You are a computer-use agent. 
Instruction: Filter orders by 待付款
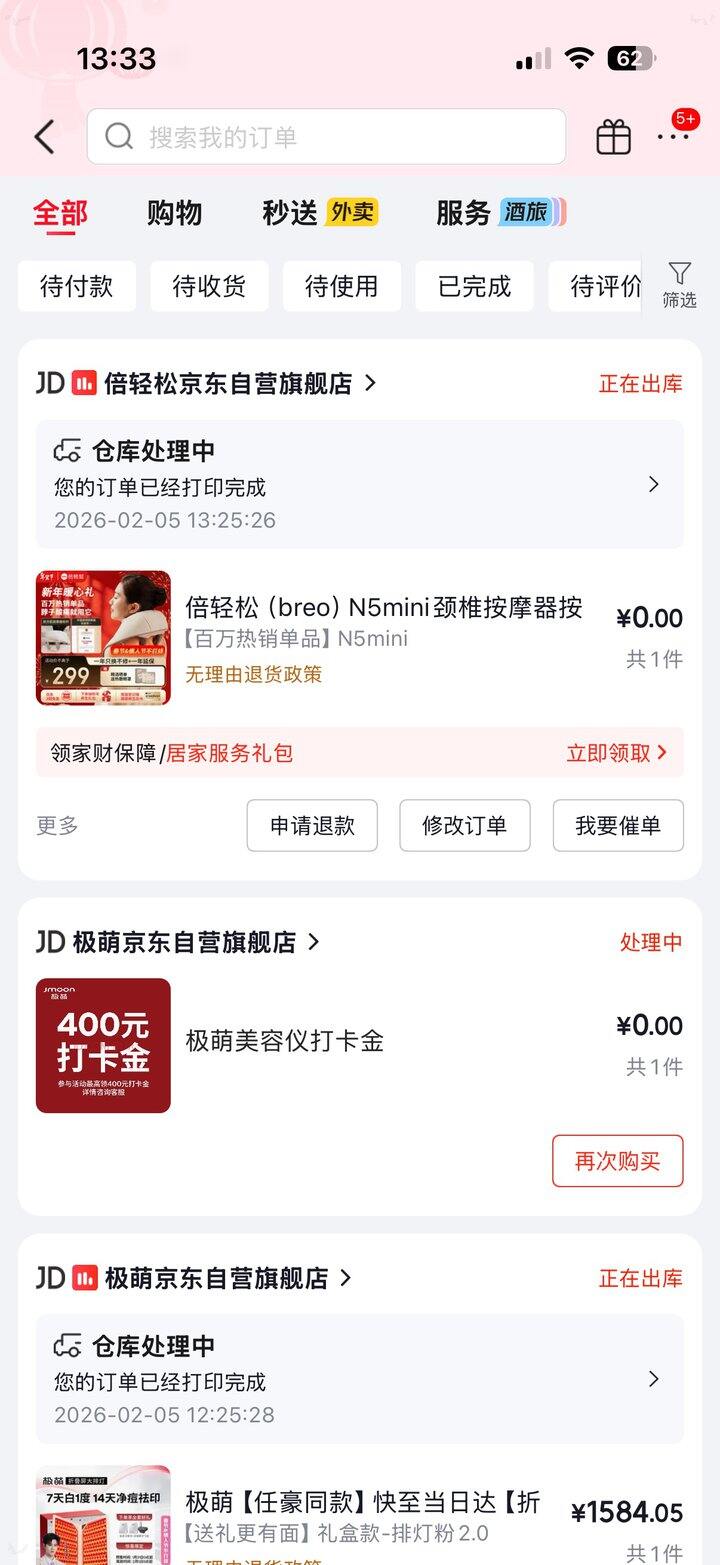coord(77,287)
